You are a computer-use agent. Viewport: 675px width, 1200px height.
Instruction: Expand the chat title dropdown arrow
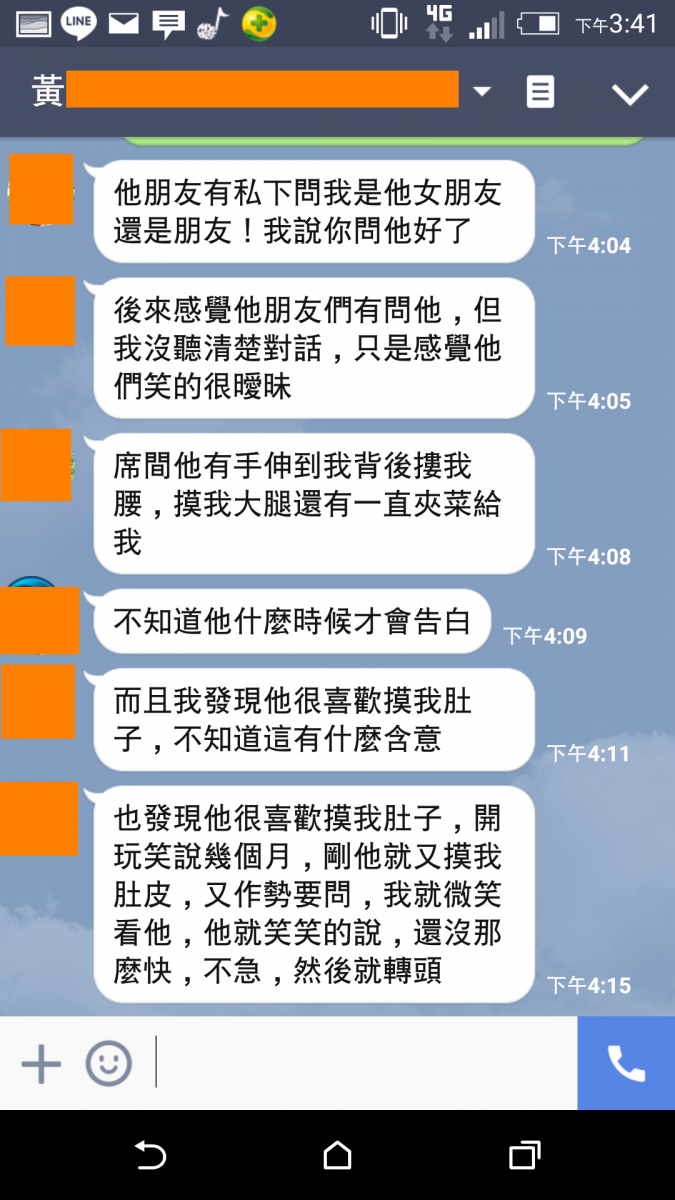[x=482, y=92]
